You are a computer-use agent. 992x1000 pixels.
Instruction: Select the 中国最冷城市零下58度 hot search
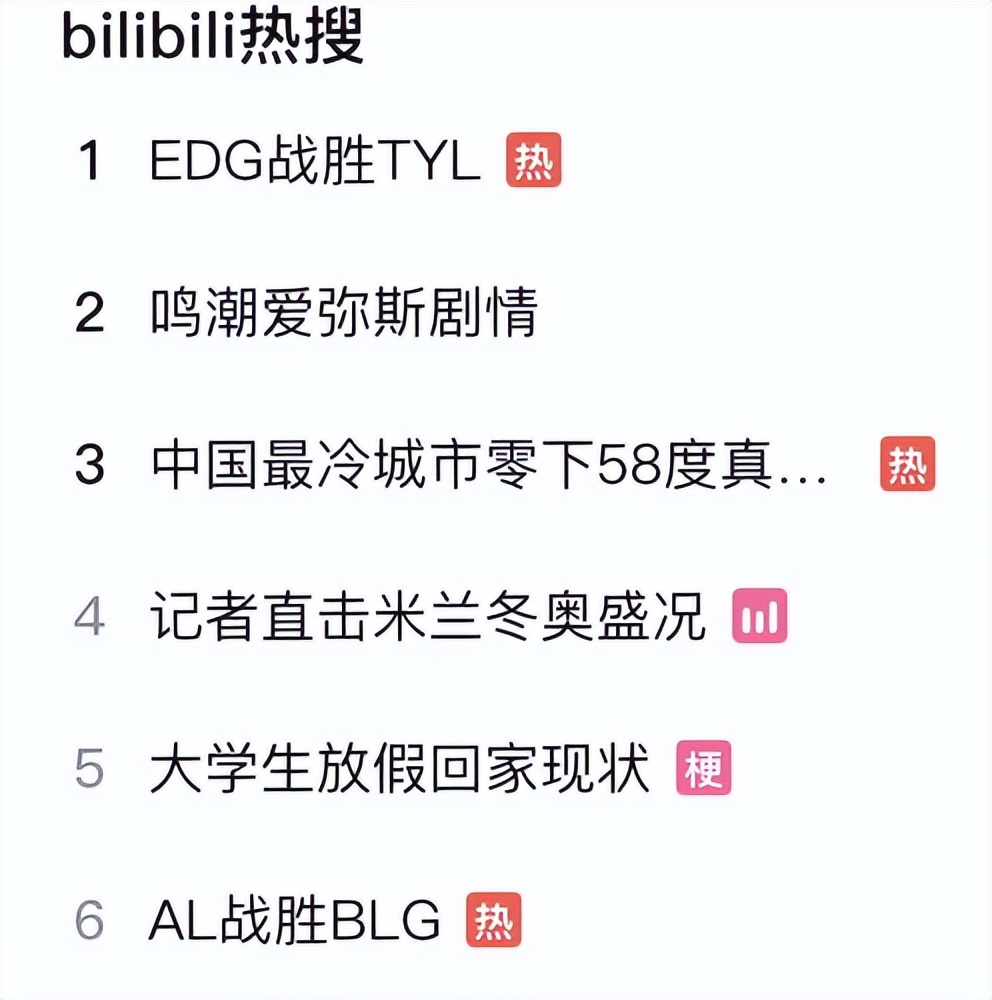[488, 467]
